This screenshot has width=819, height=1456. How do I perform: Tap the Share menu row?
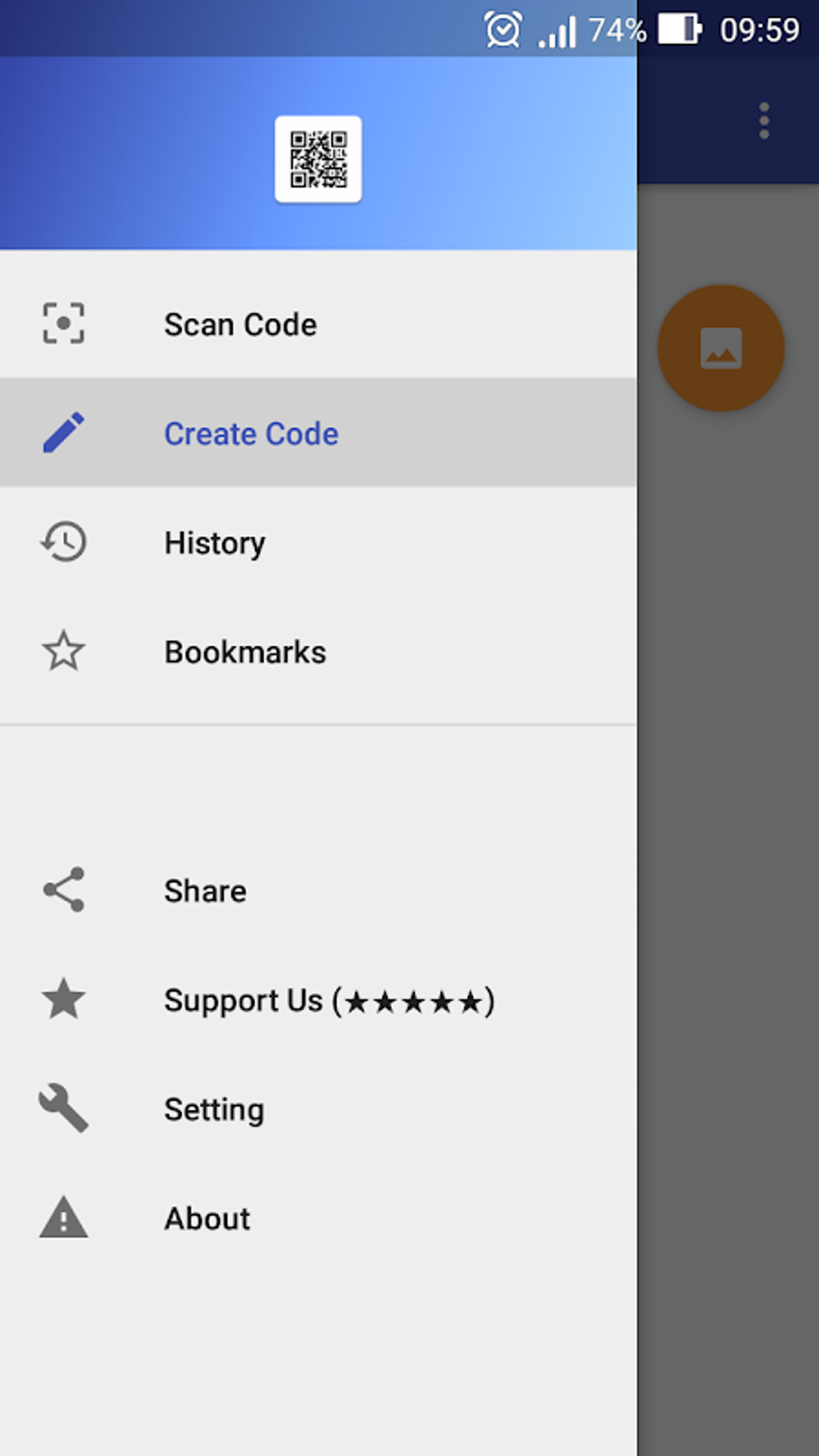(318, 890)
